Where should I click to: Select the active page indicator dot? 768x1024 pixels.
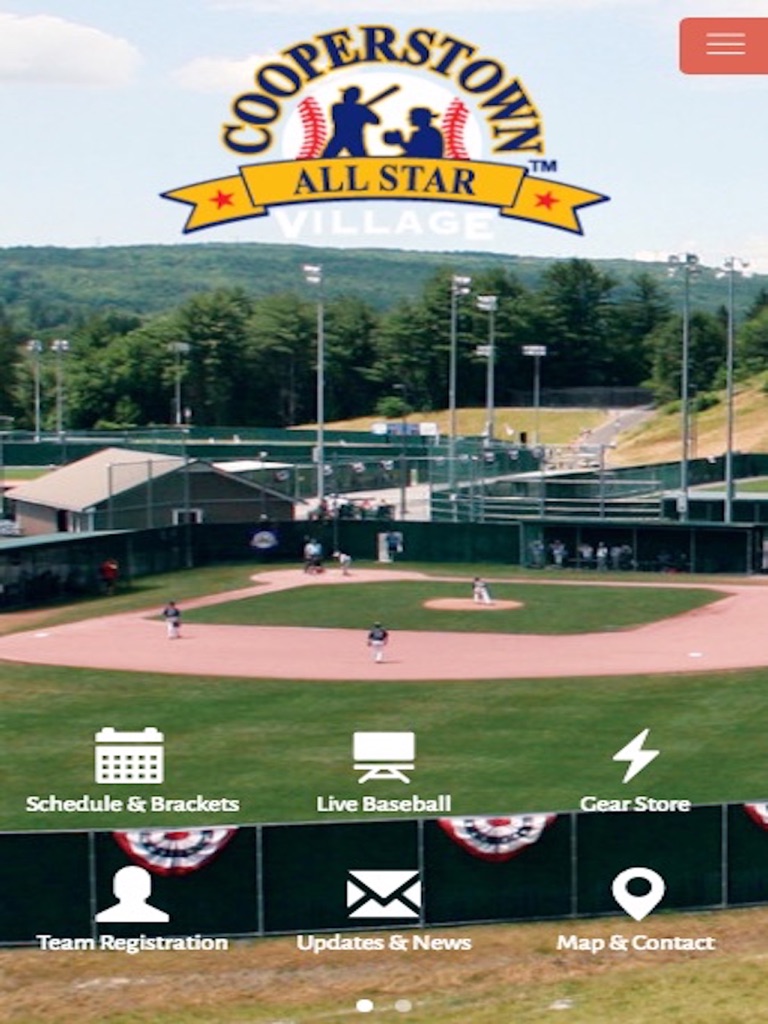coord(364,1005)
